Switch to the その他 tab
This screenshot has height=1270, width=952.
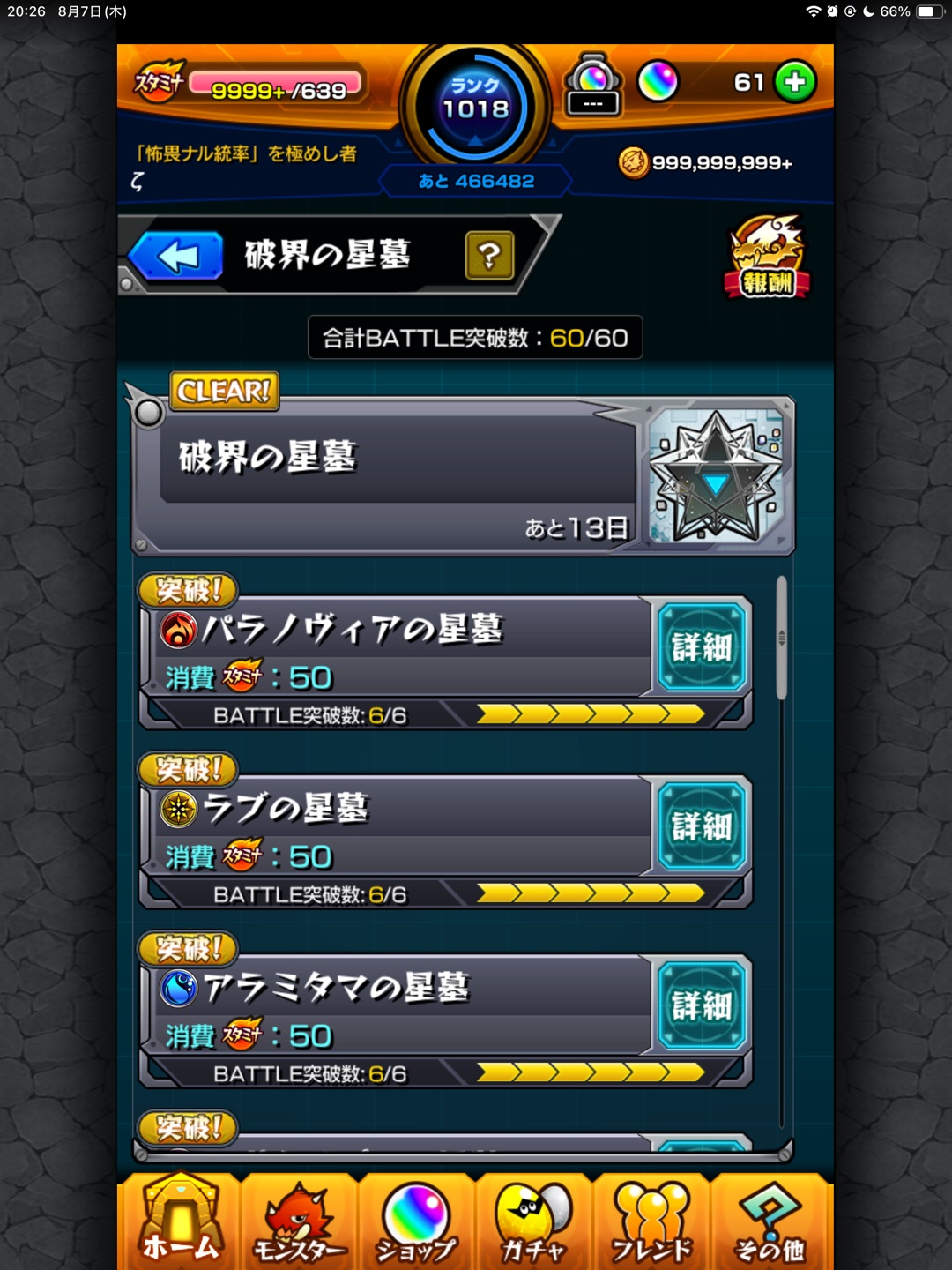coord(770,1221)
